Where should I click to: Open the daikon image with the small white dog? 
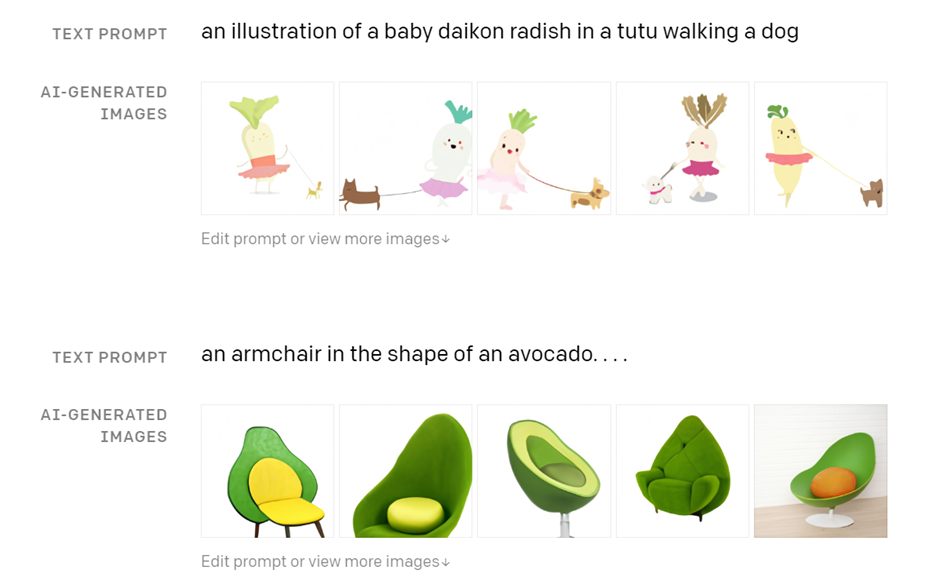[682, 148]
